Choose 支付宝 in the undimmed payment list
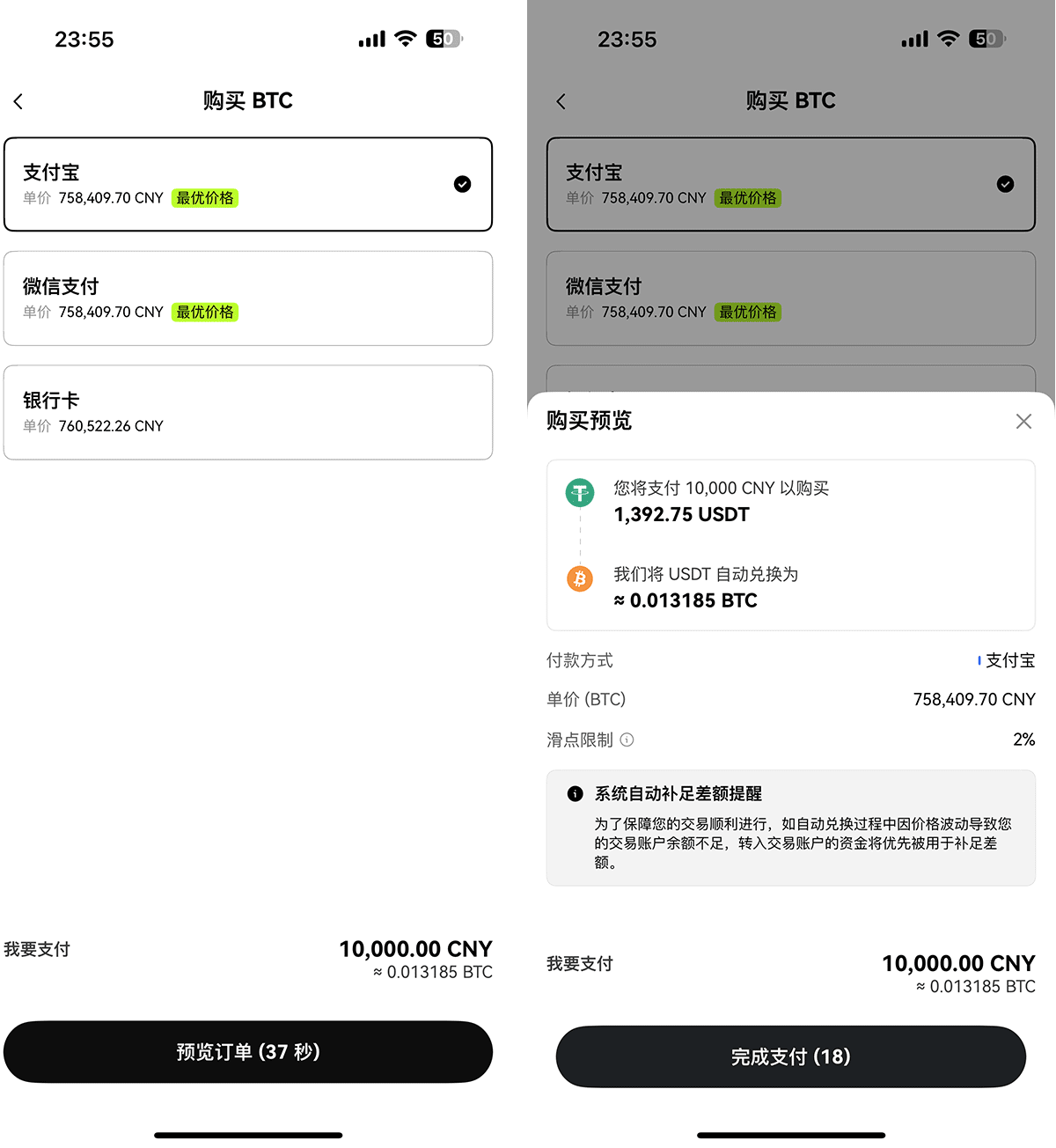The height and width of the screenshot is (1148, 1056). 247,184
